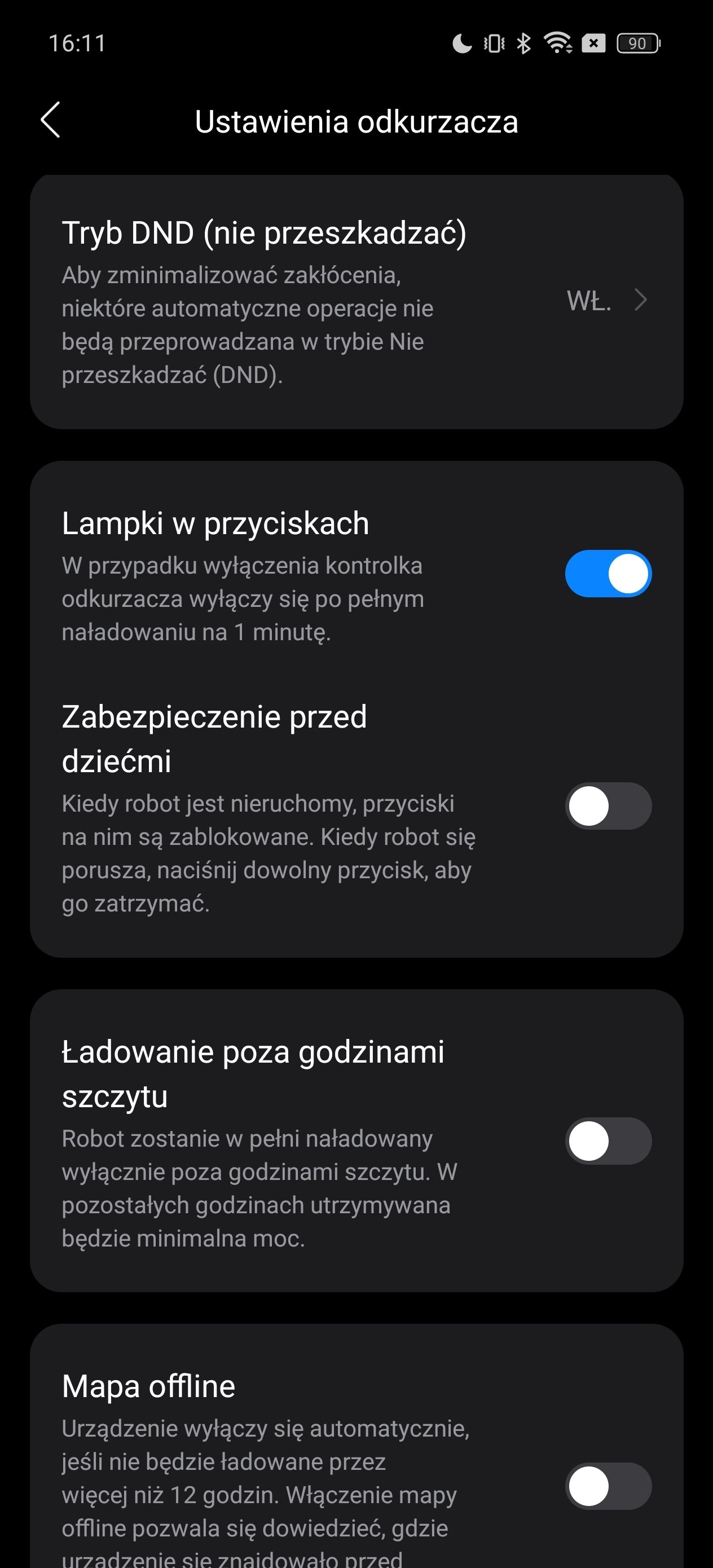
Task: Enable Zabezpieczenie przed dziećmi
Action: pos(608,806)
